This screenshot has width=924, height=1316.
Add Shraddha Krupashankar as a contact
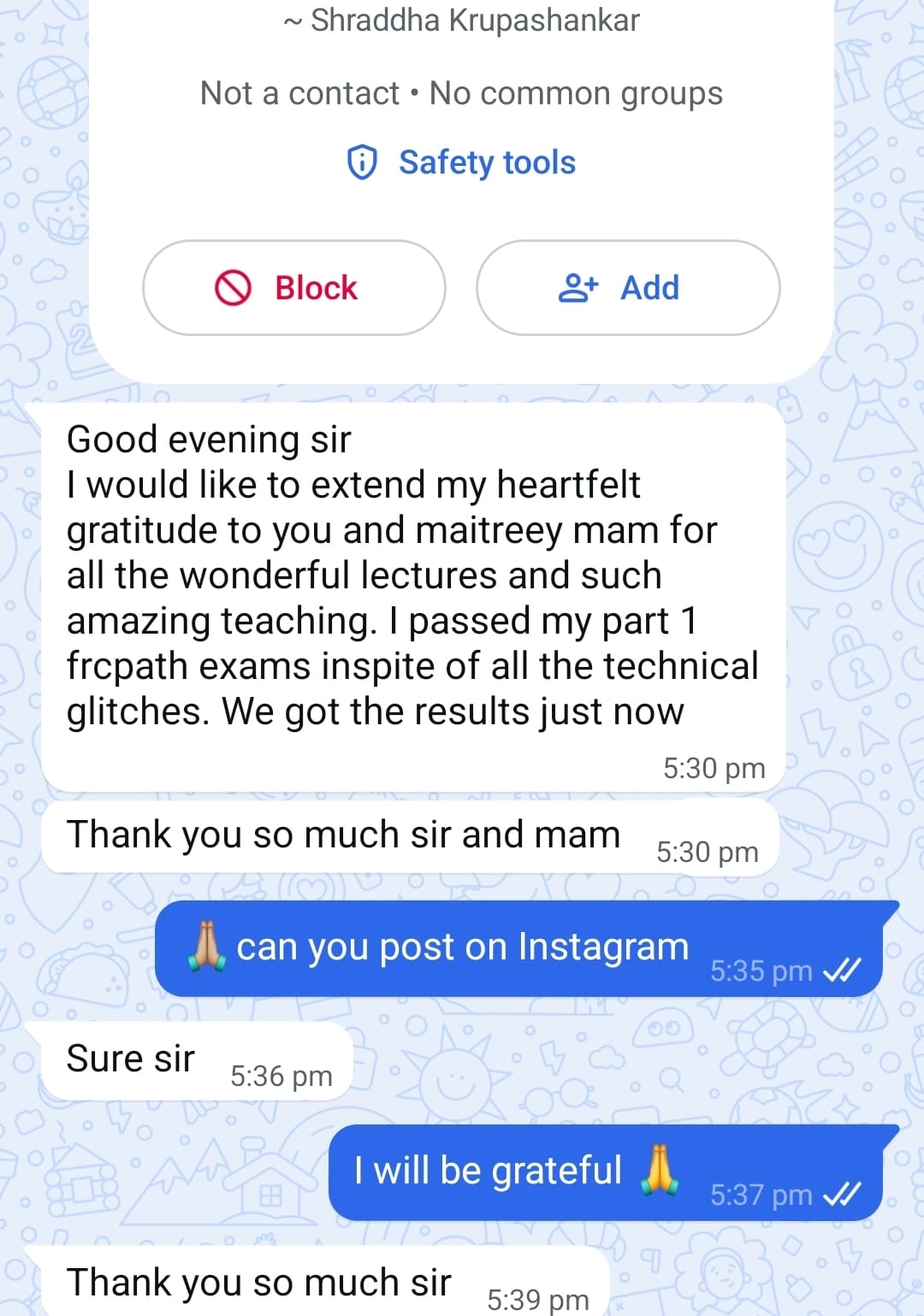[627, 288]
